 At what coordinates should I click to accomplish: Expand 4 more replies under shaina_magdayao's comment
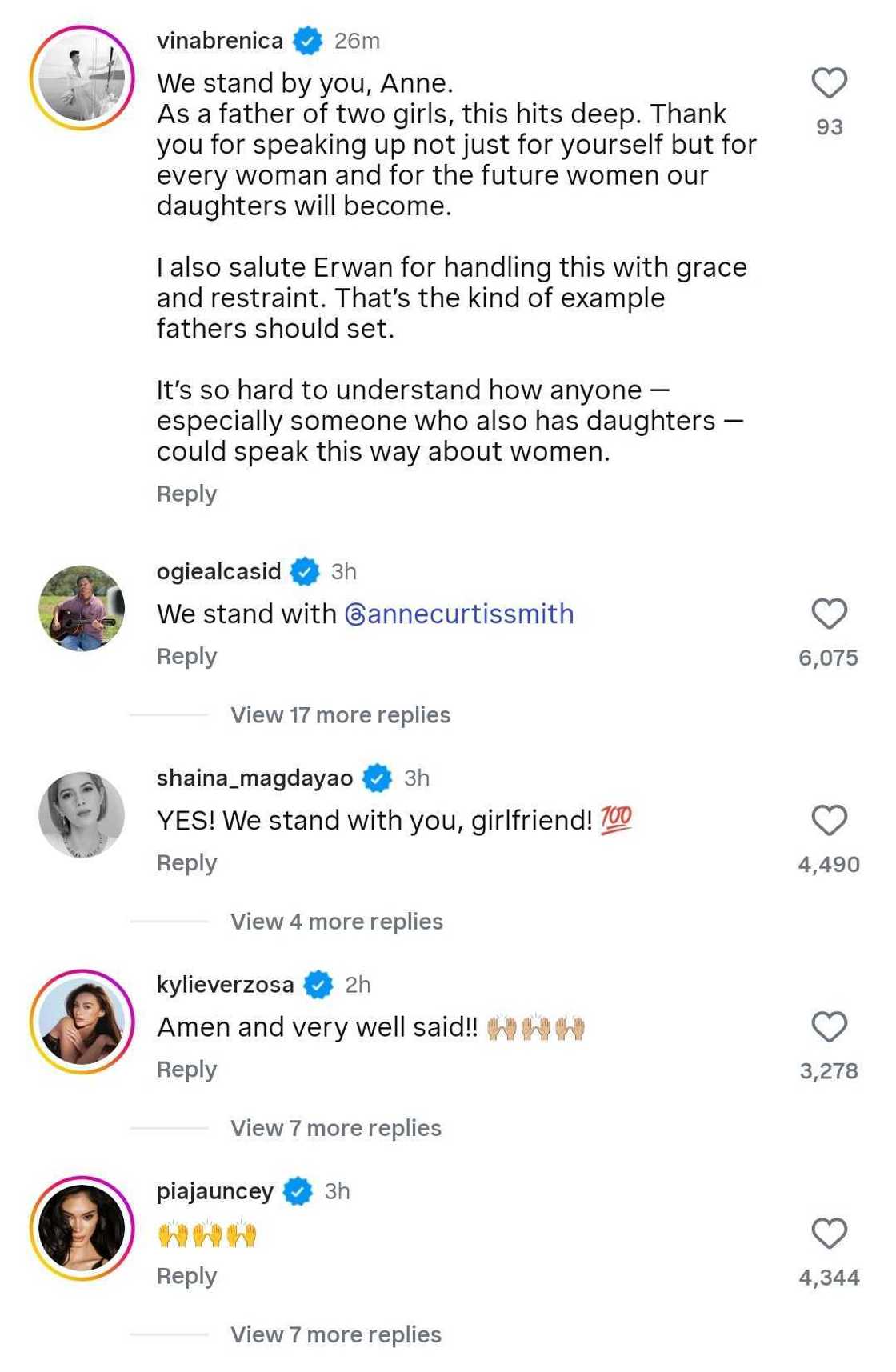335,921
